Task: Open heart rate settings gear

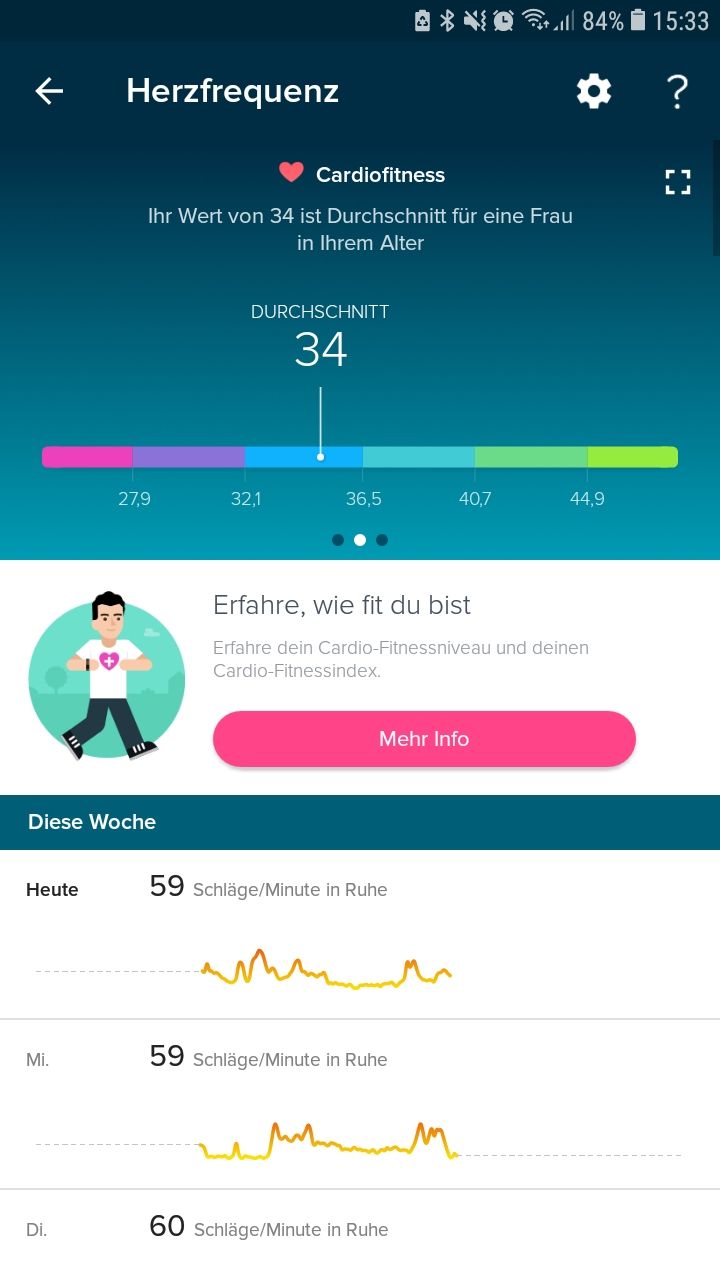Action: [593, 91]
